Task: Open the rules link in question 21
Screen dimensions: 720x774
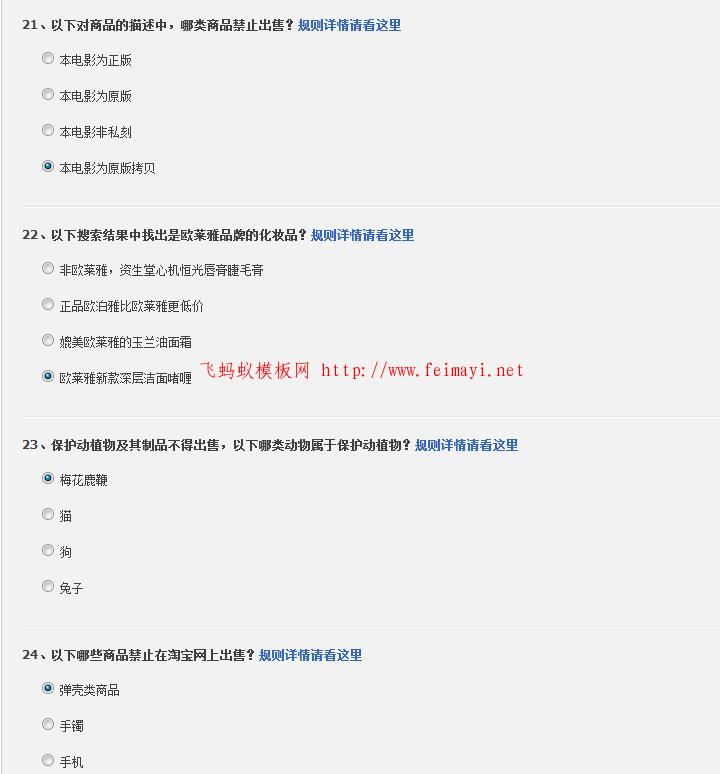Action: pos(349,25)
